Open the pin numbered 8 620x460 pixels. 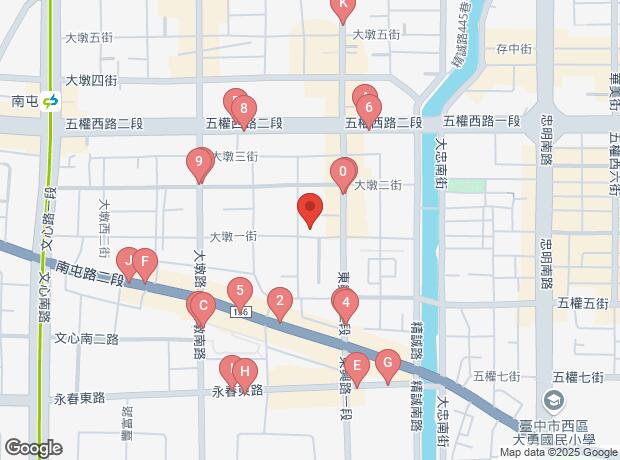pos(244,109)
